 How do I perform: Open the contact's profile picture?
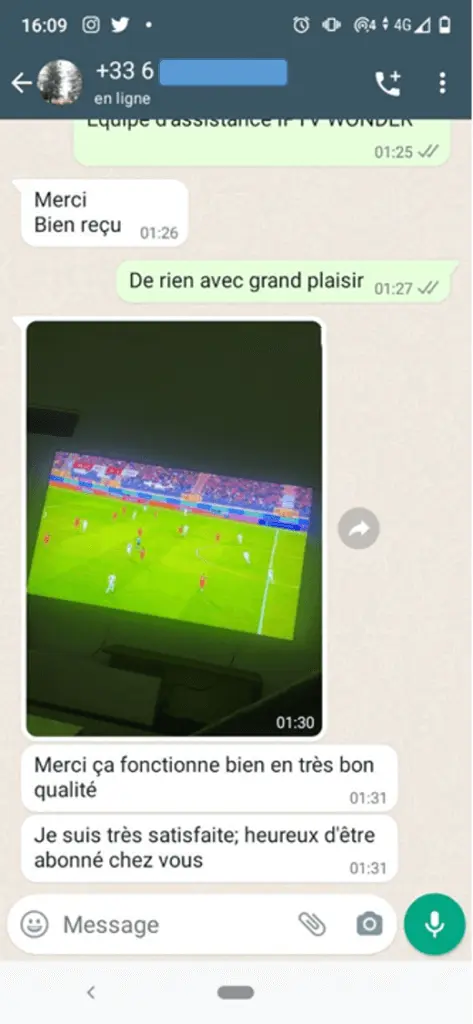(59, 83)
